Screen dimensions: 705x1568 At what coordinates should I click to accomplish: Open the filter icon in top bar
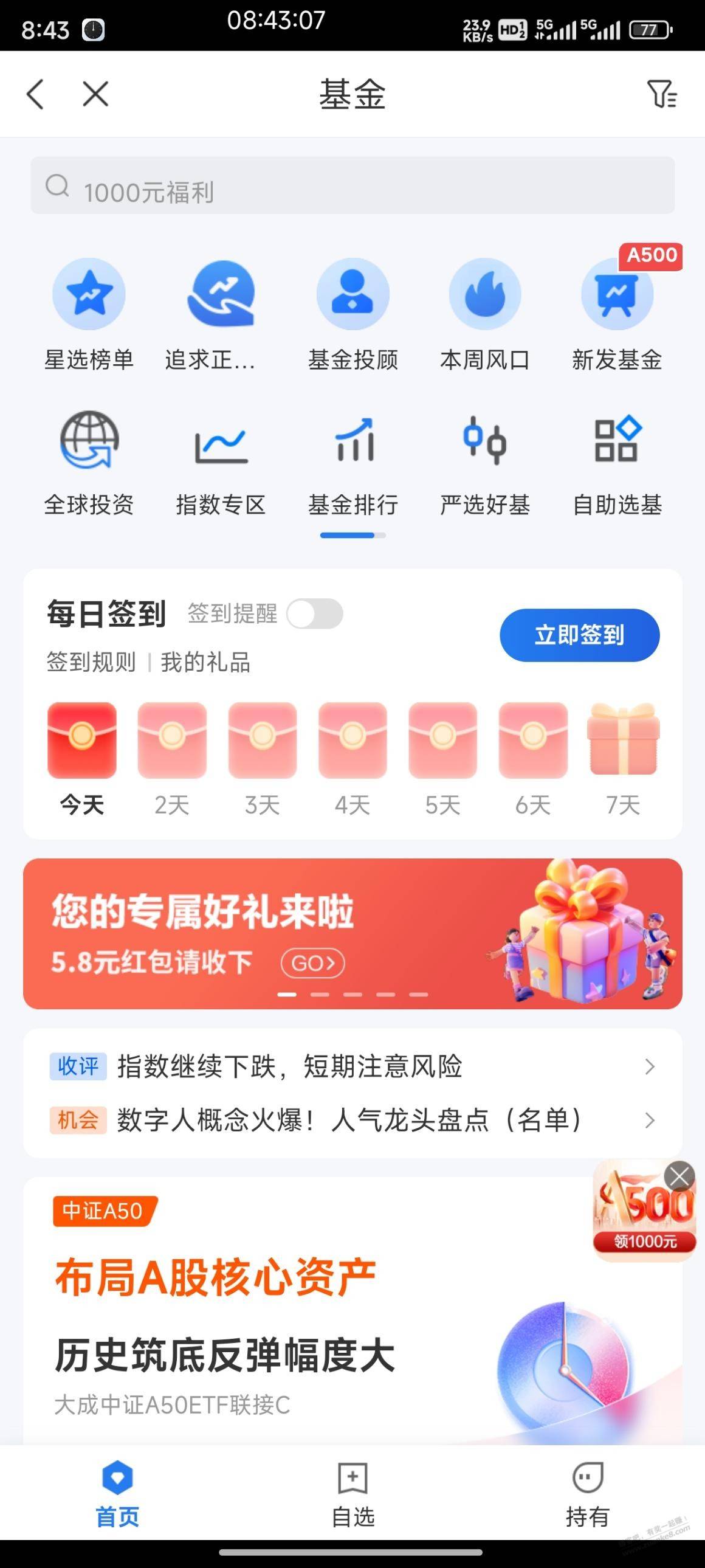tap(662, 94)
